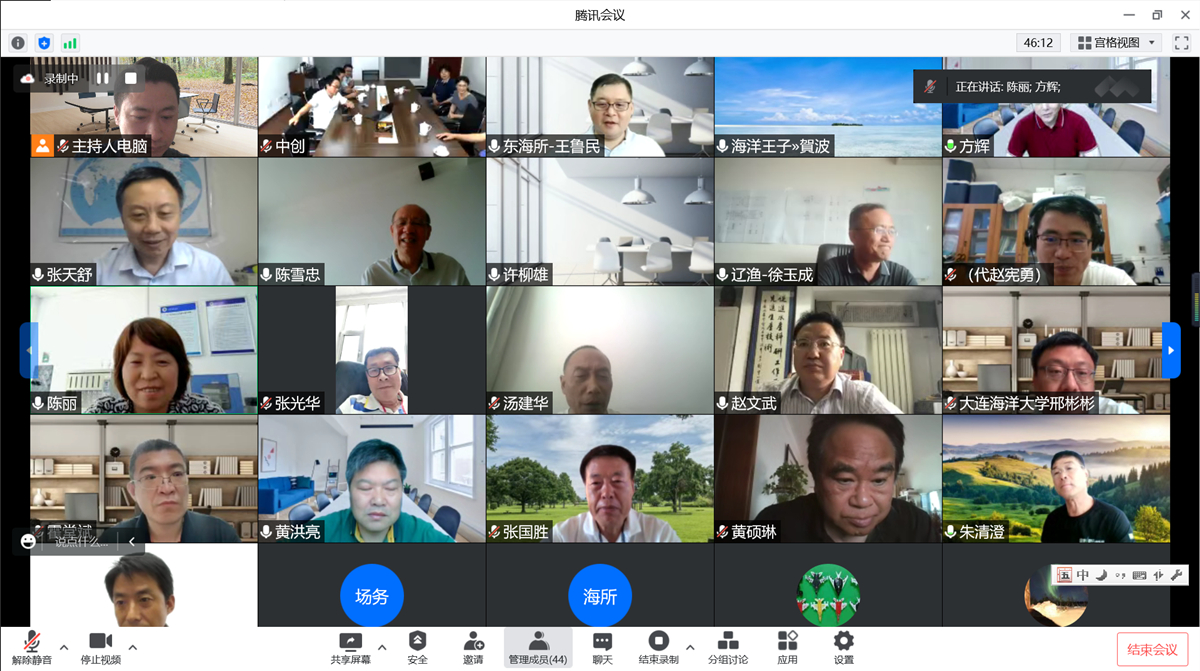Open the grid view layout dropdown
This screenshot has width=1200, height=671.
[1116, 43]
